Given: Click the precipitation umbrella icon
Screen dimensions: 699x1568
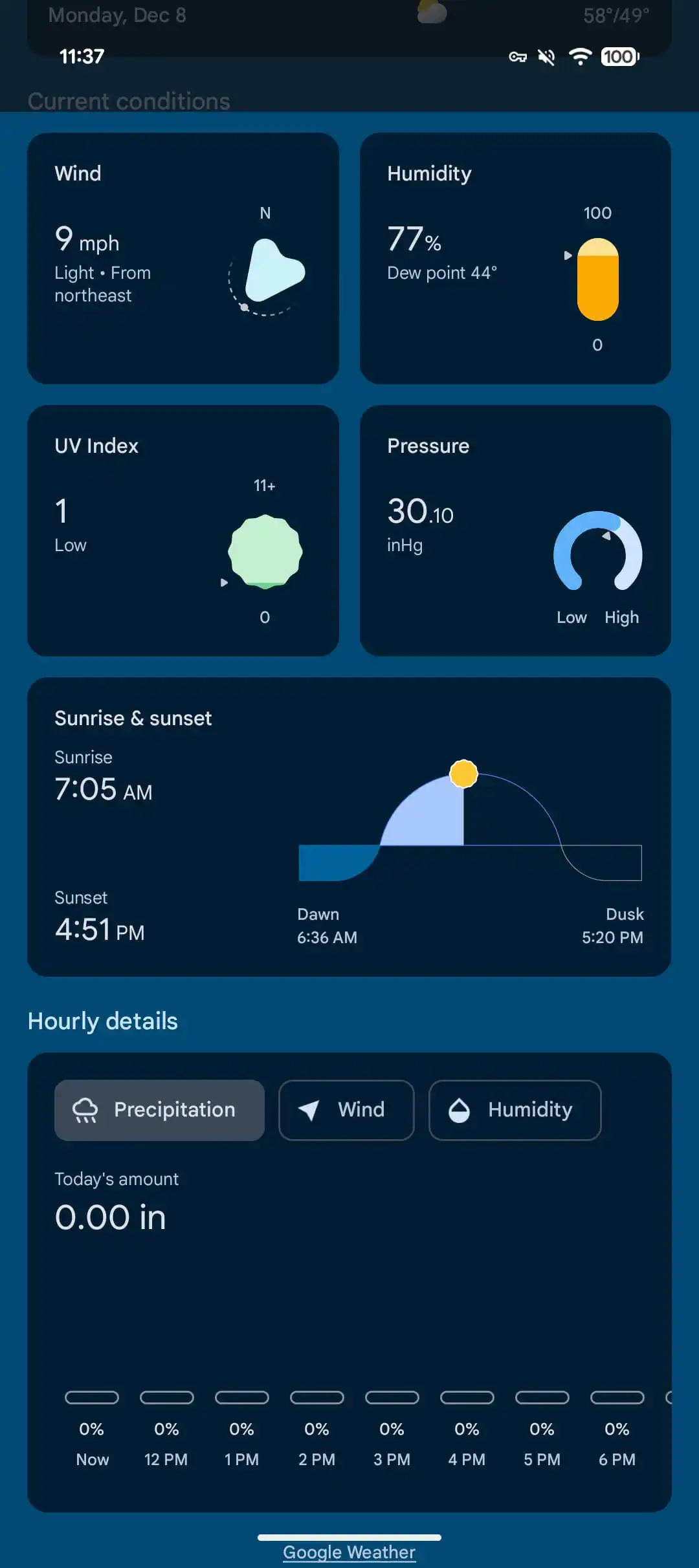Looking at the screenshot, I should point(85,1109).
